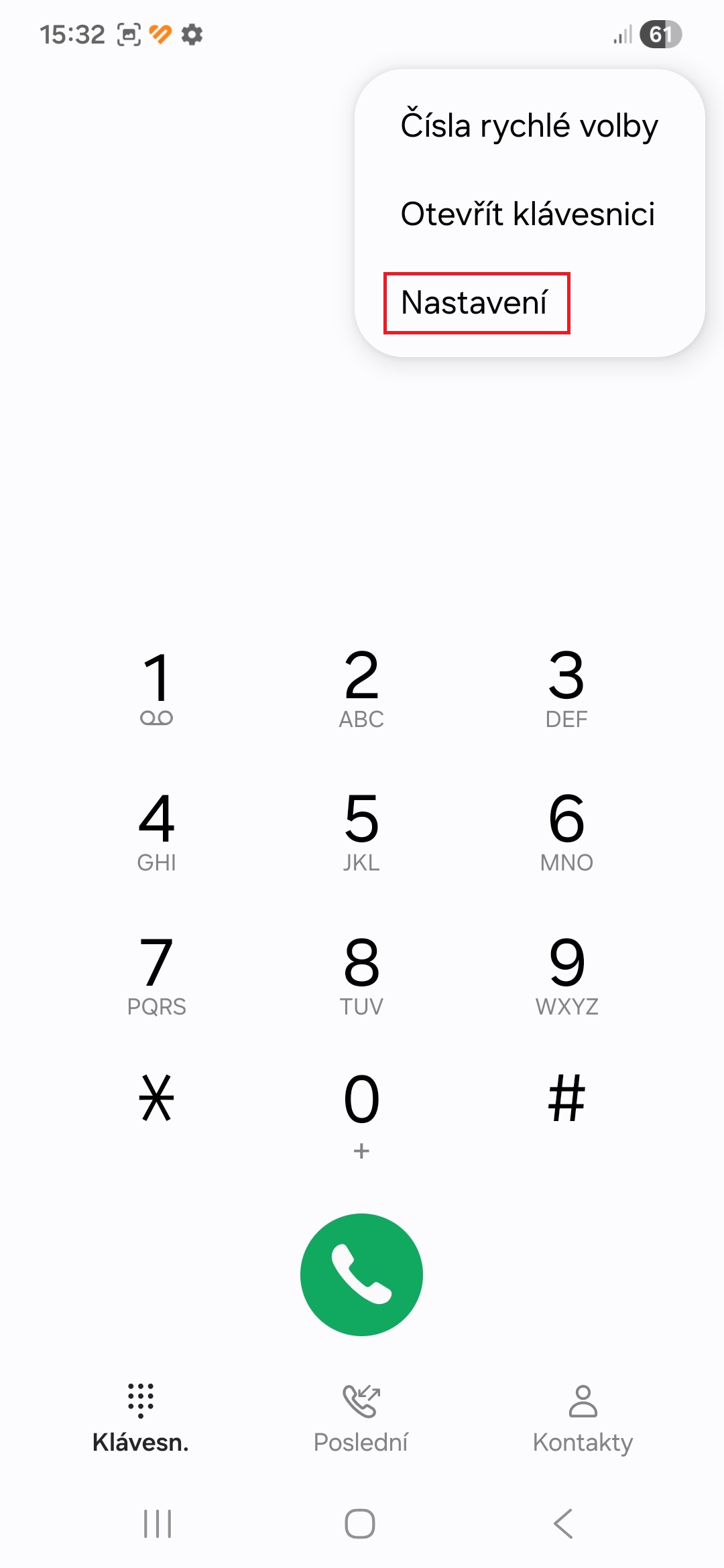This screenshot has height=1568, width=724.
Task: Tap the 6 MNO key
Action: (x=566, y=831)
